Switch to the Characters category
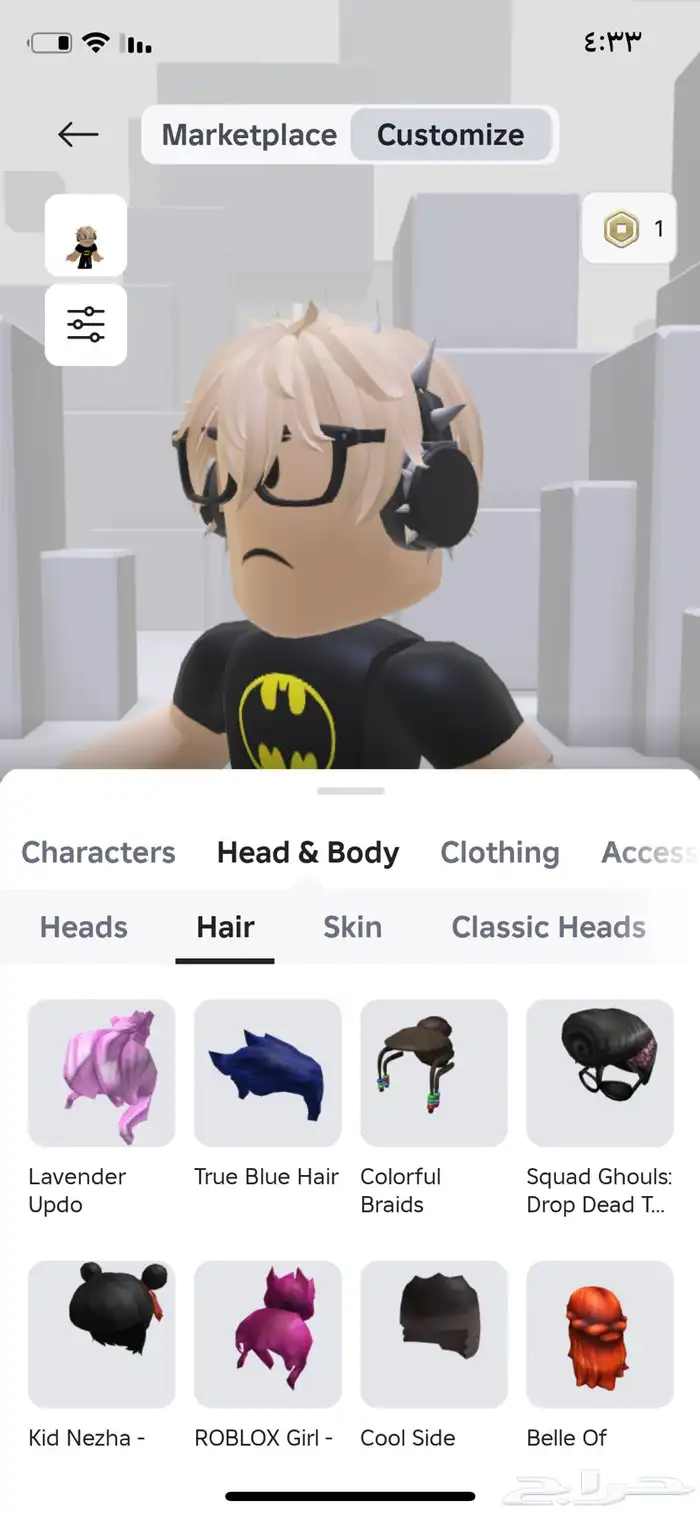 pyautogui.click(x=98, y=852)
